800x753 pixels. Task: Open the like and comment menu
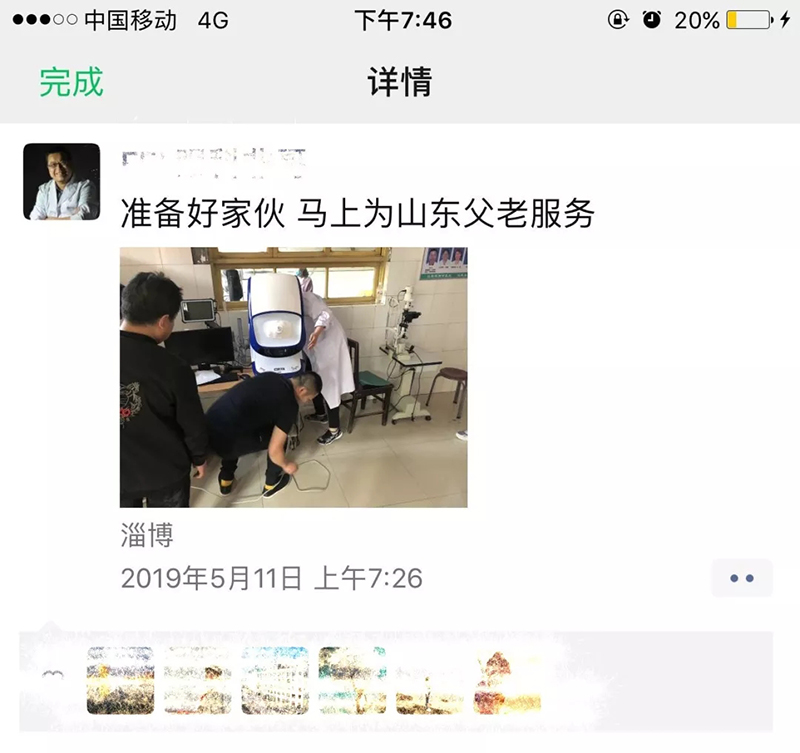click(x=741, y=578)
